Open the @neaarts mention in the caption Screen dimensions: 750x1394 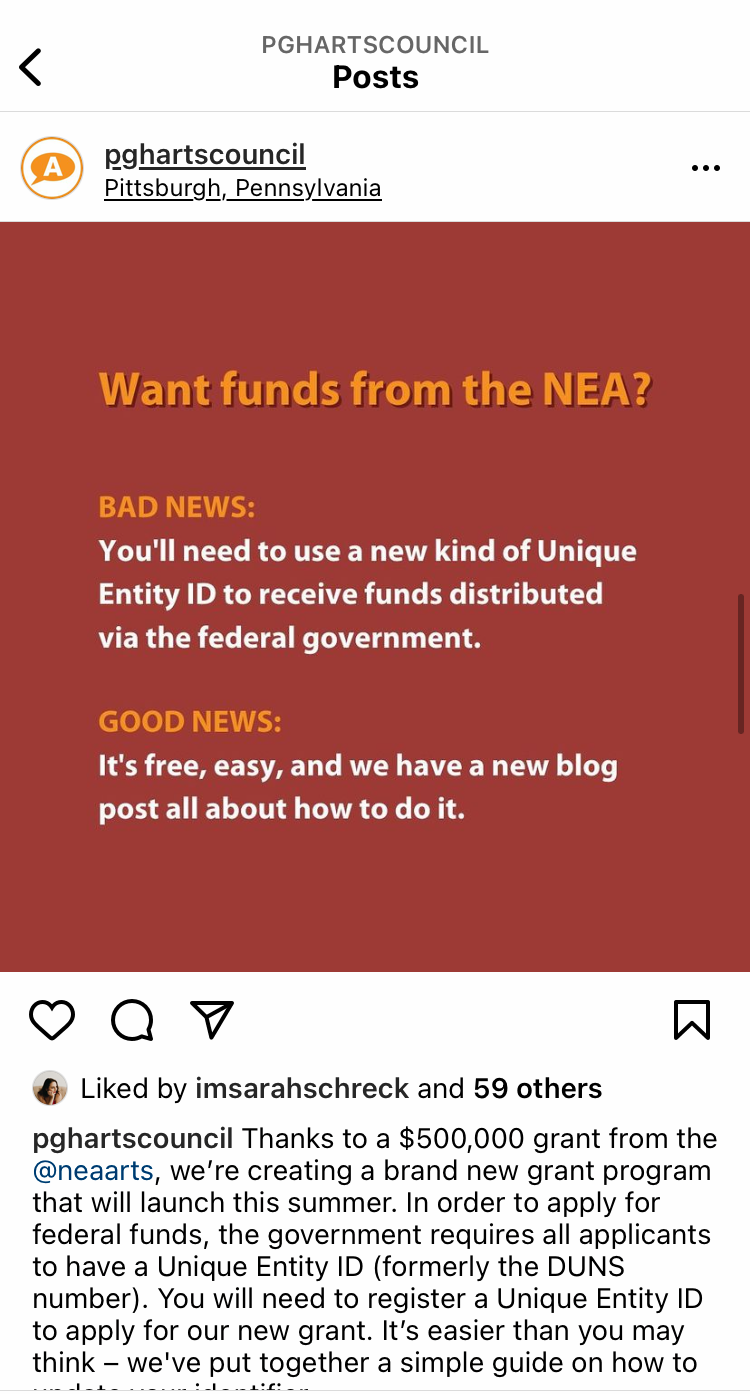click(95, 1171)
